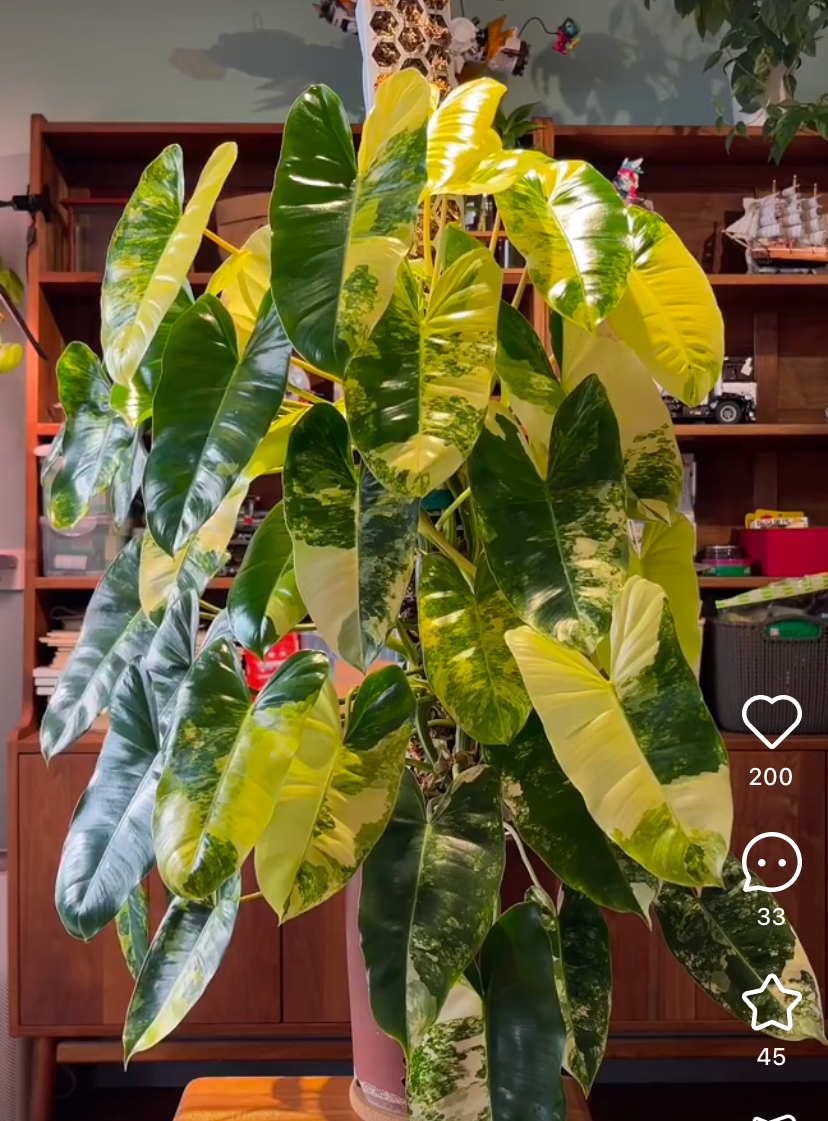
Task: Save the video with the star icon
Action: 771,1003
